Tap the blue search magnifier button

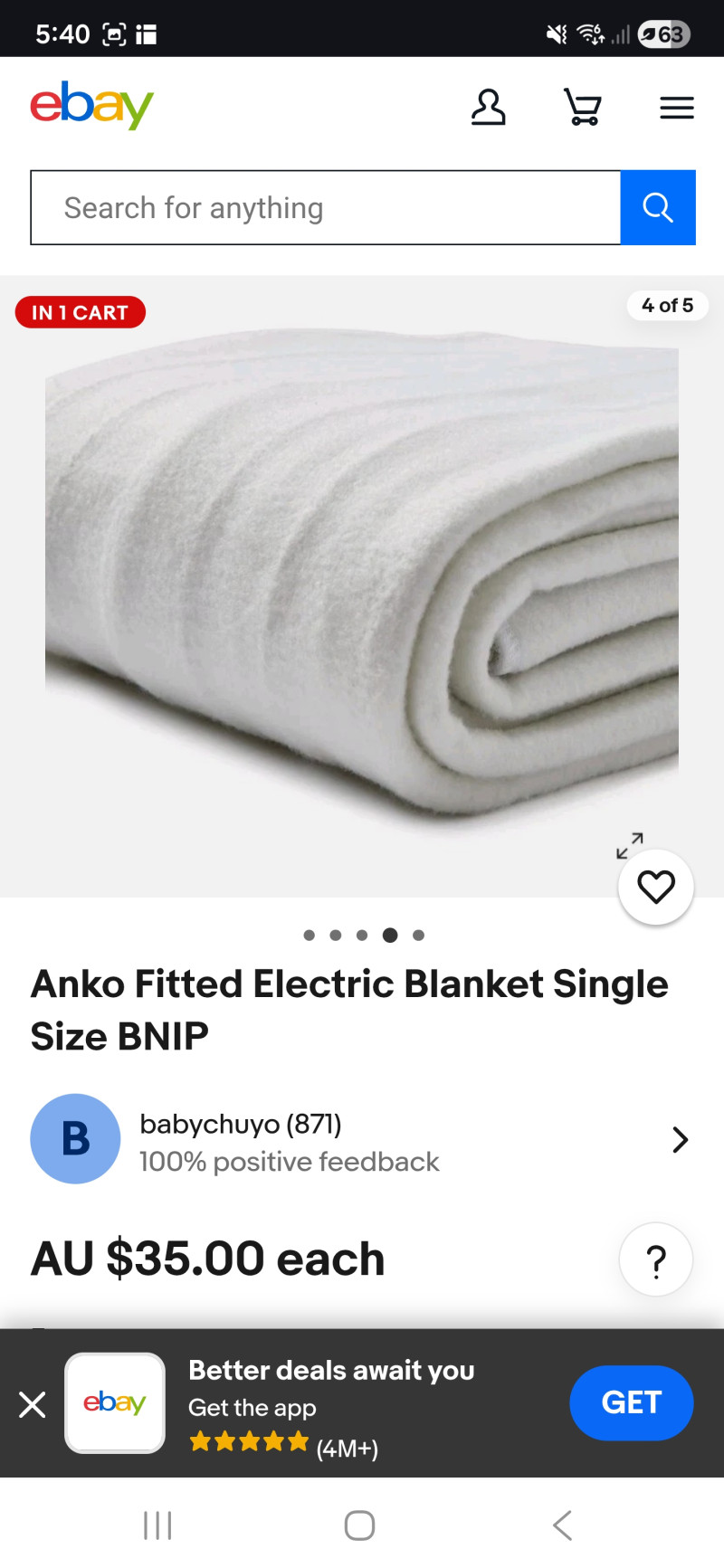tap(658, 208)
